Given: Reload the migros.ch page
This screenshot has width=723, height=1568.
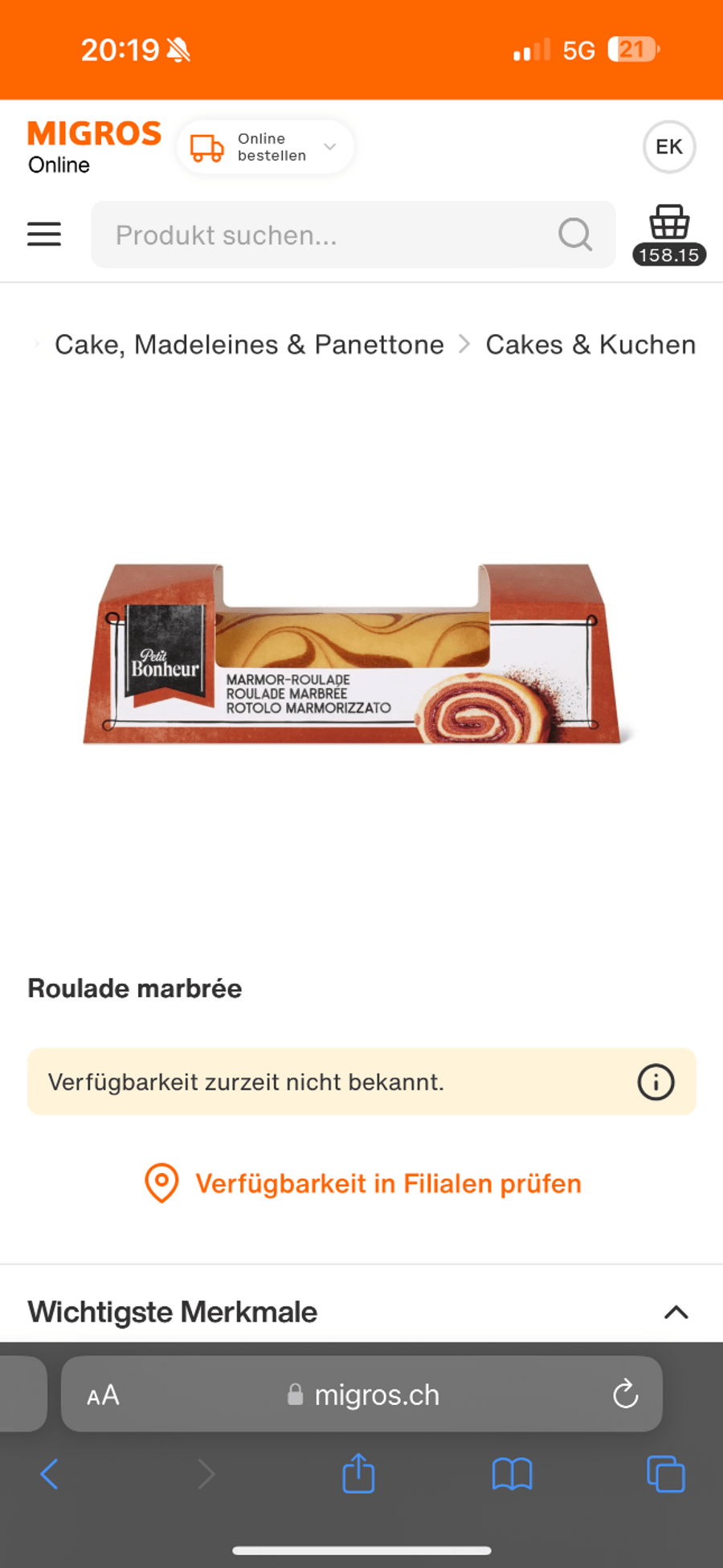Looking at the screenshot, I should [626, 1395].
